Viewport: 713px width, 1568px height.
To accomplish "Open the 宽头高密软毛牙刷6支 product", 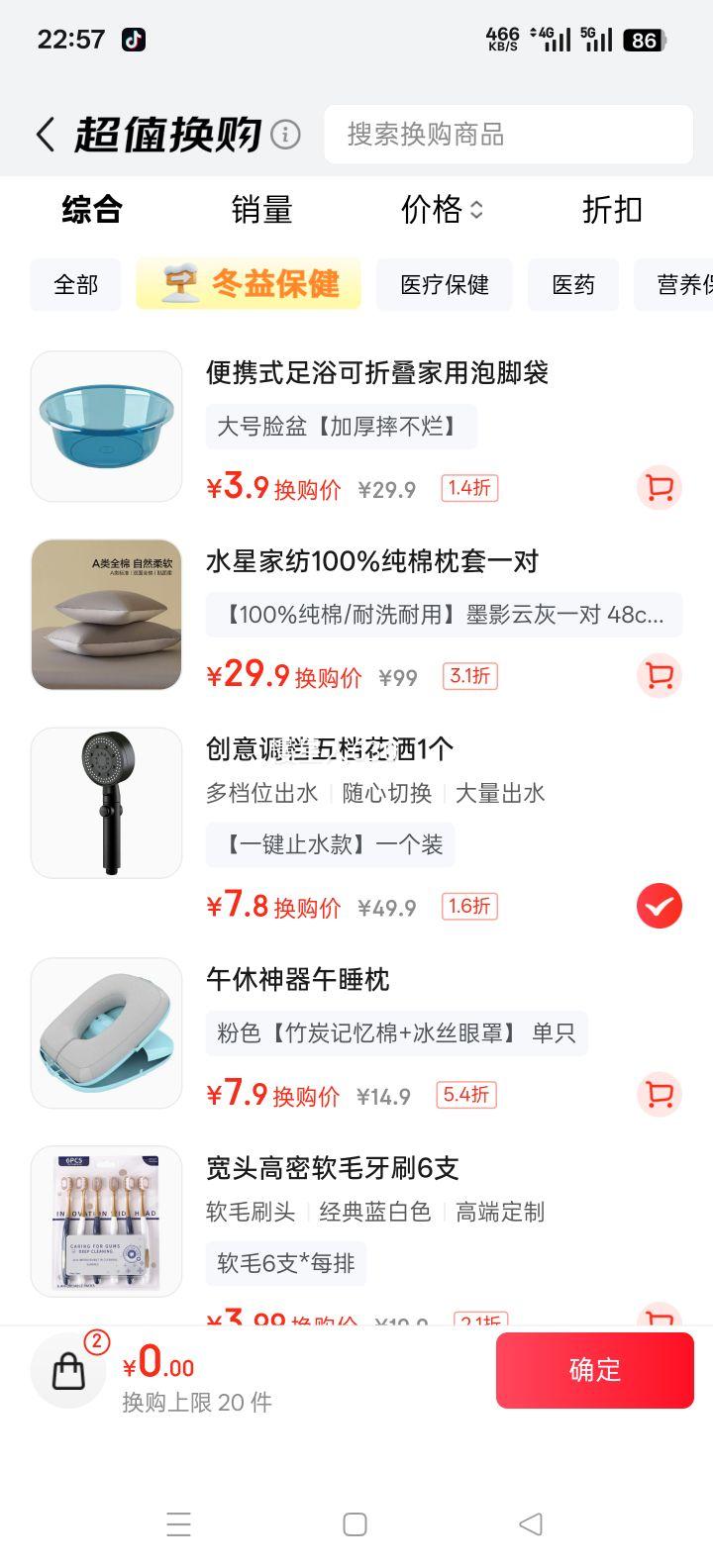I will 333,1168.
